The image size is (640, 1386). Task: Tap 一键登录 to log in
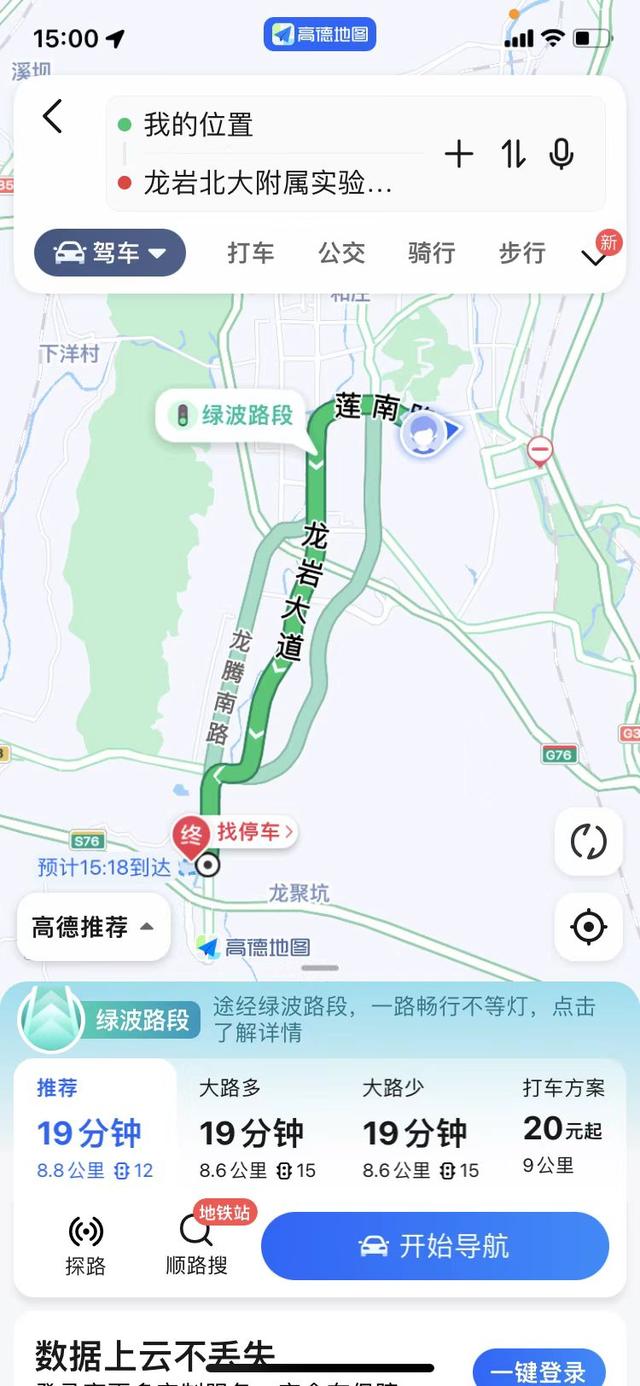tap(542, 1368)
